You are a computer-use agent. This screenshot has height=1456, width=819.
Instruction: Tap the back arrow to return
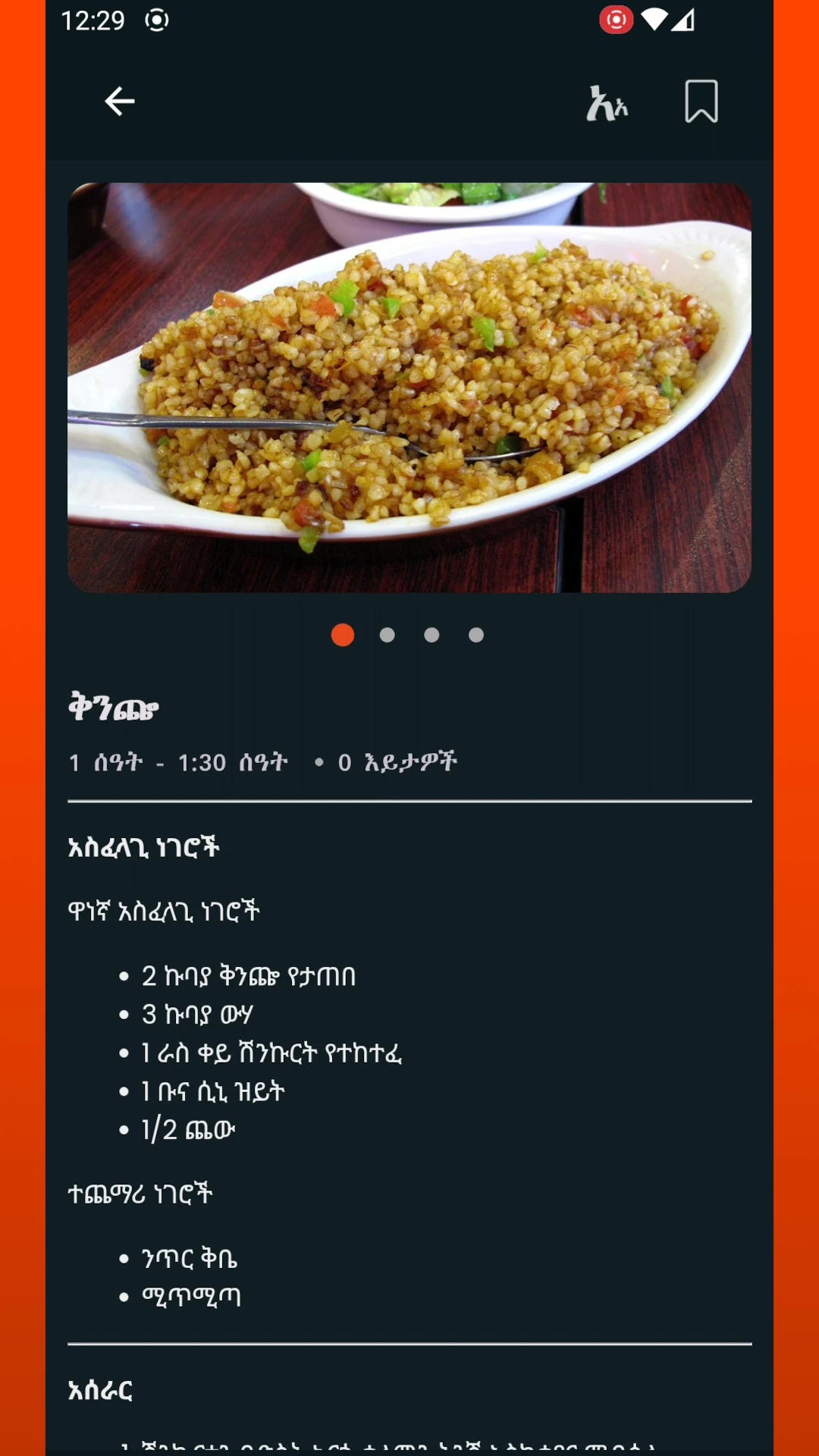click(119, 101)
